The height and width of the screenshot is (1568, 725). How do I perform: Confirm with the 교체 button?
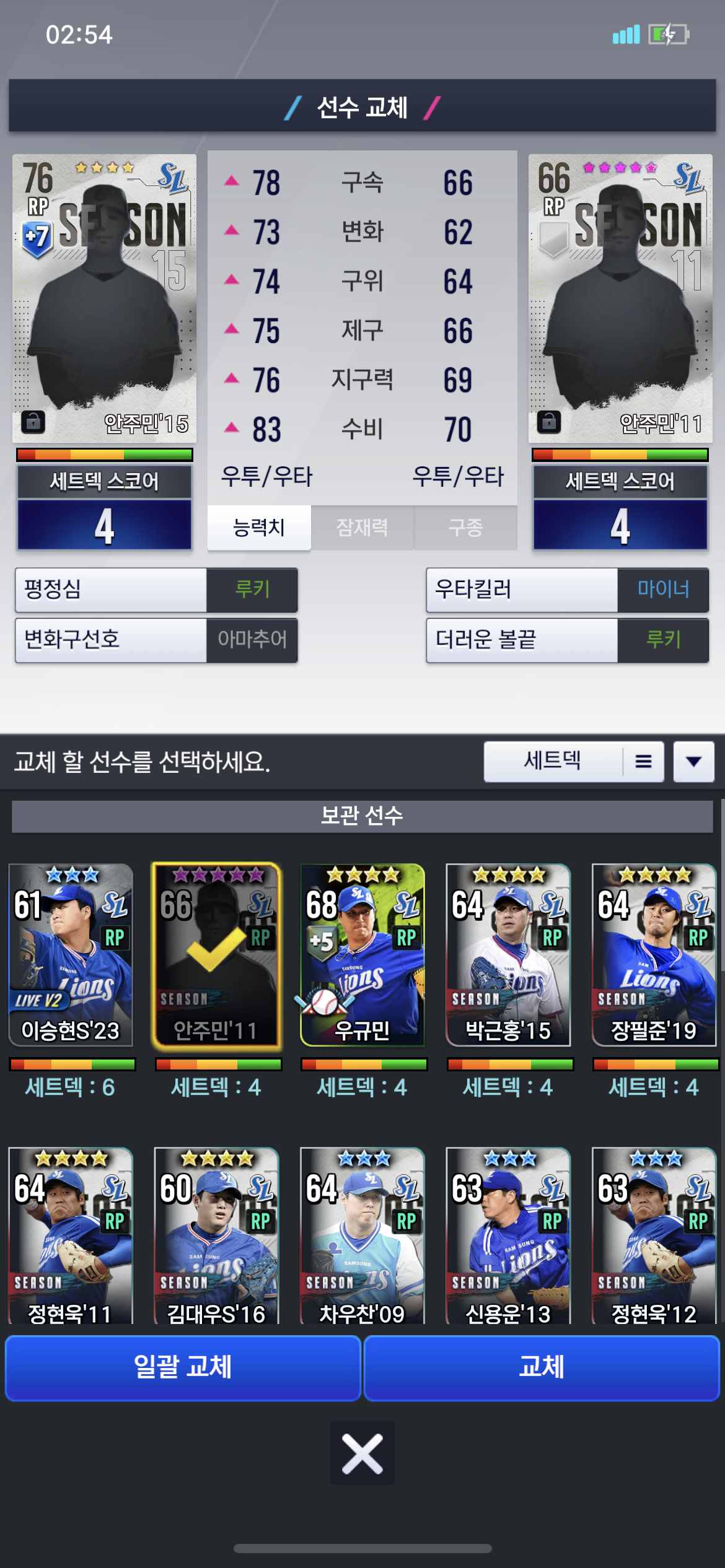(542, 1367)
